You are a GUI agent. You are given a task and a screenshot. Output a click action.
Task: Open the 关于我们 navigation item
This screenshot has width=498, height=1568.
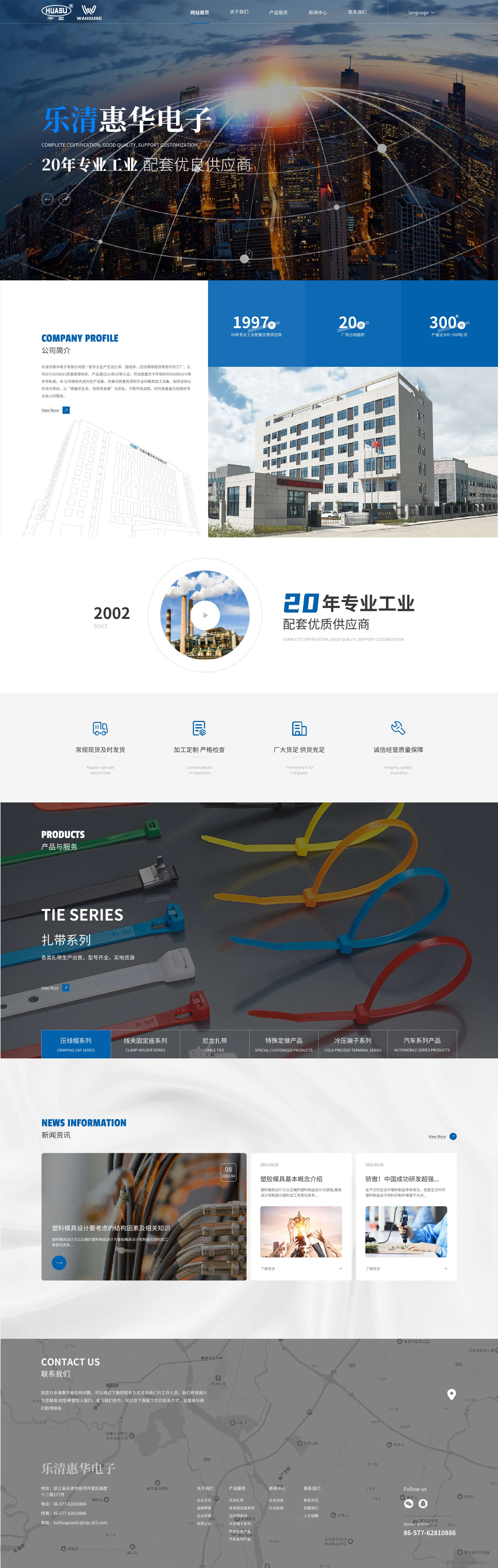(x=238, y=12)
